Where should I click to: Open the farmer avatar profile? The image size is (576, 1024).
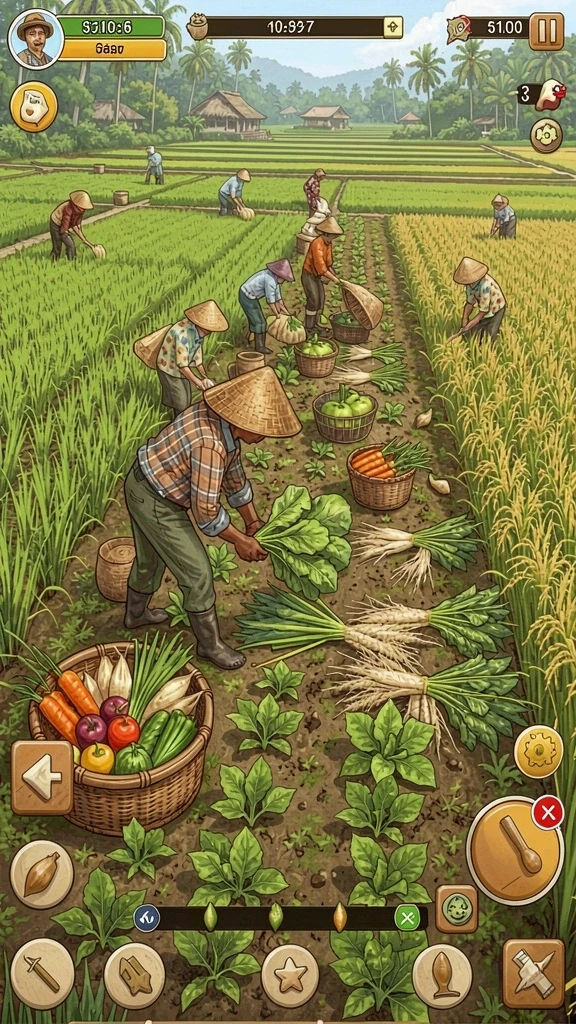point(35,39)
